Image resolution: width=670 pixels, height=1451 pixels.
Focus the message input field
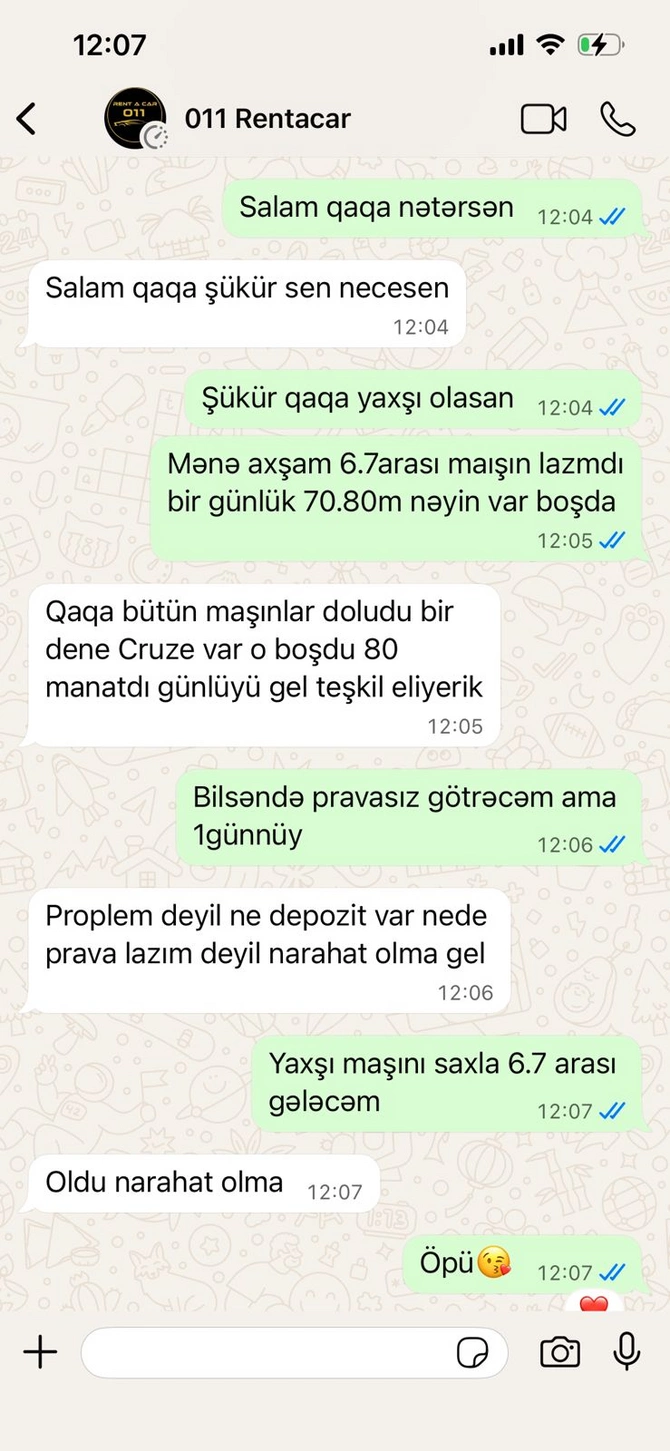pyautogui.click(x=265, y=1353)
